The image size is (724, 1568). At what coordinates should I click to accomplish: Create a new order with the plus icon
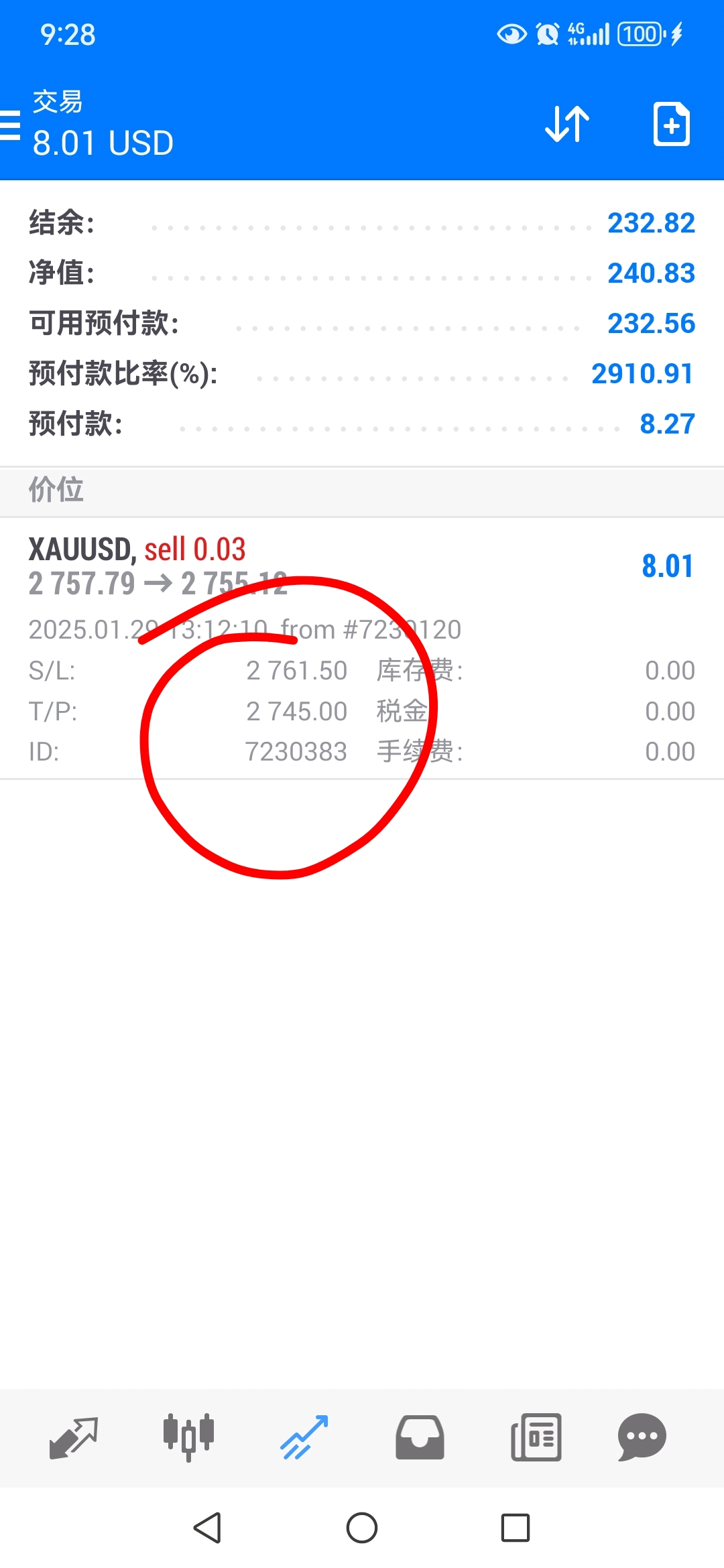tap(671, 124)
